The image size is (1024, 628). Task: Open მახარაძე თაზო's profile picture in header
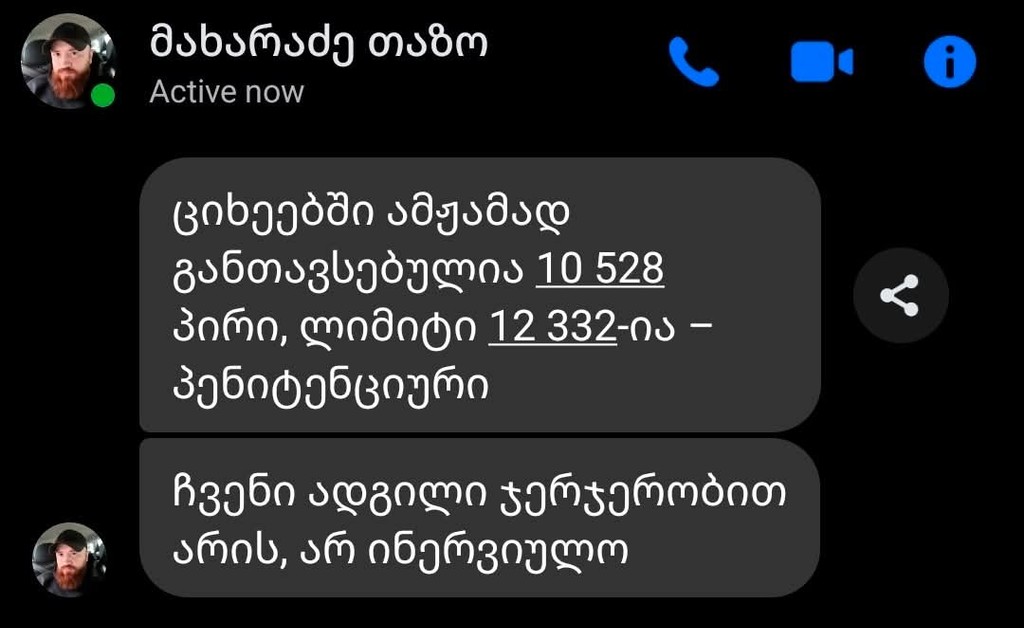pyautogui.click(x=67, y=62)
